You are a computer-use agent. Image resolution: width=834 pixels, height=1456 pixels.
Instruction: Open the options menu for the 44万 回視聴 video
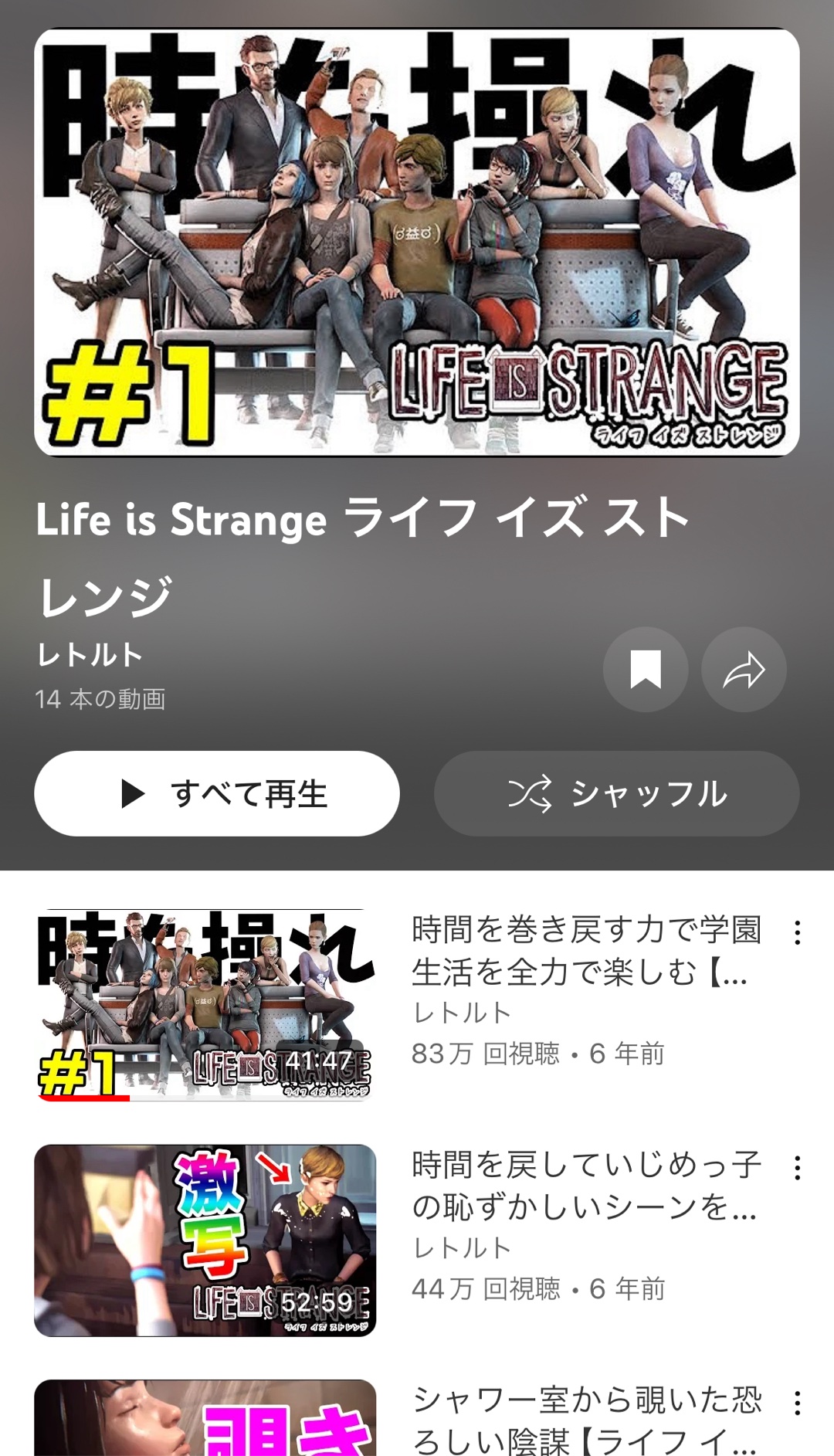click(797, 1167)
